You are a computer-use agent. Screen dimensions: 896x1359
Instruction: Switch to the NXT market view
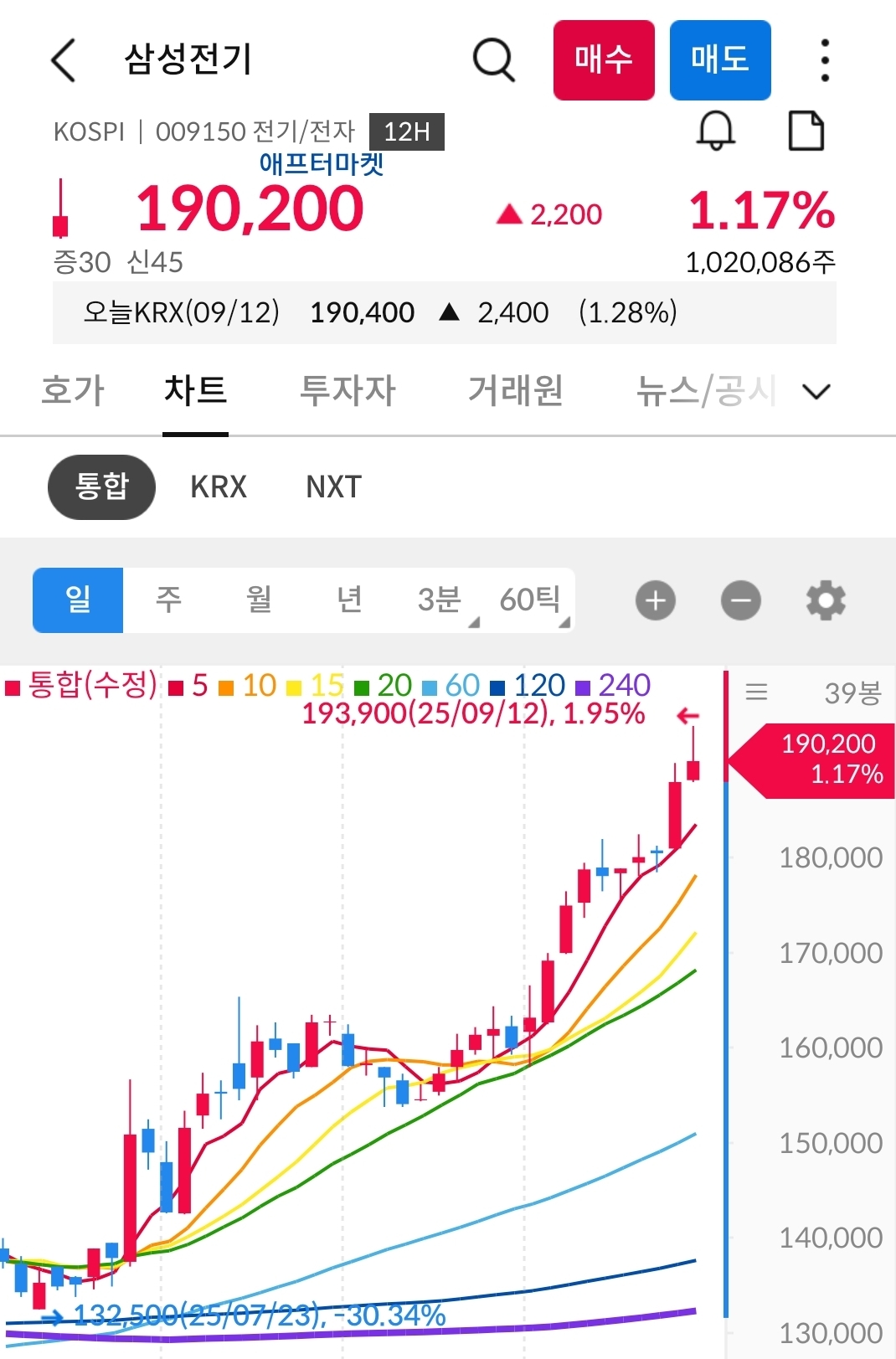click(x=332, y=486)
